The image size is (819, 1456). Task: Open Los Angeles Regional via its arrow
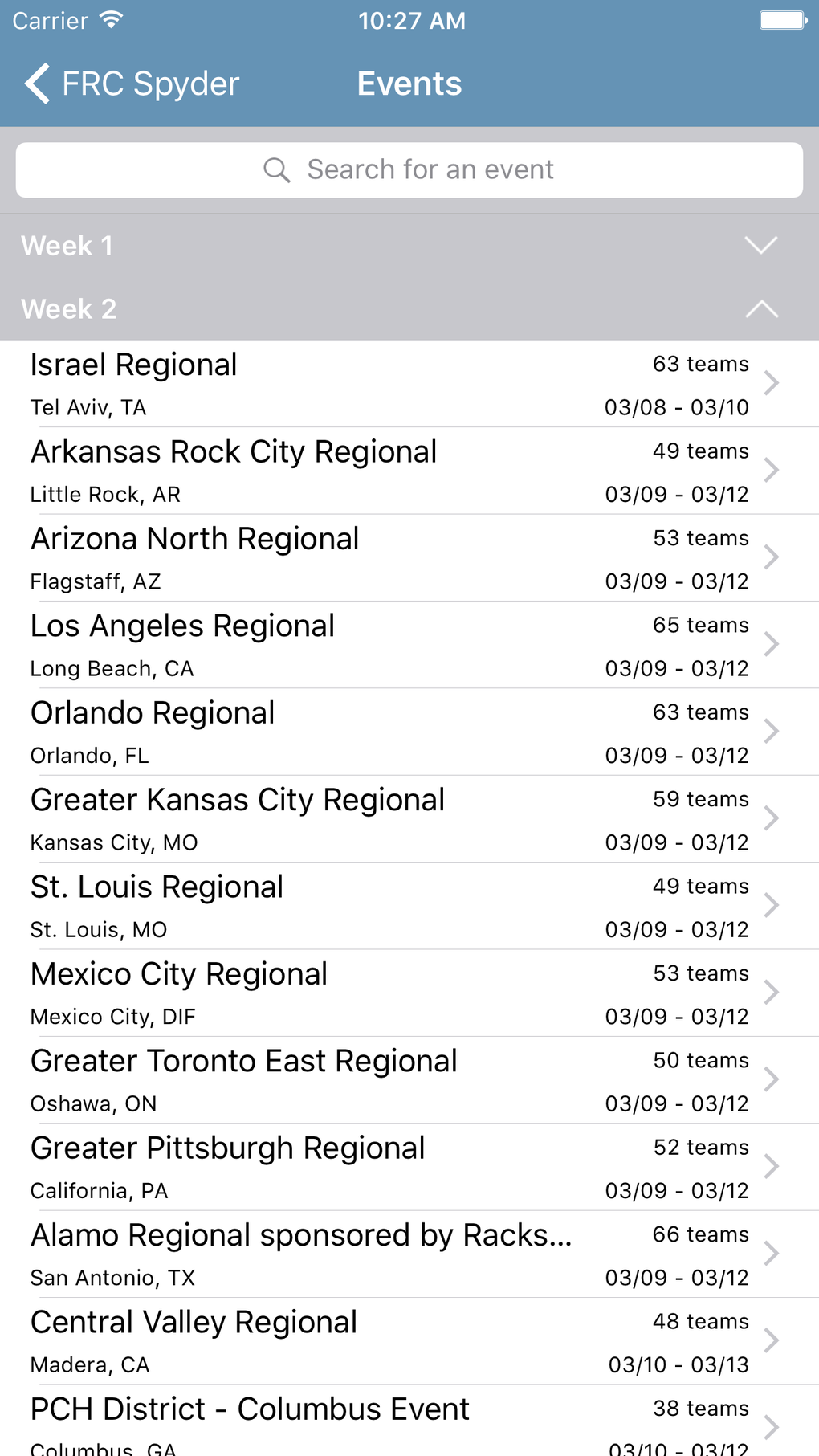773,644
